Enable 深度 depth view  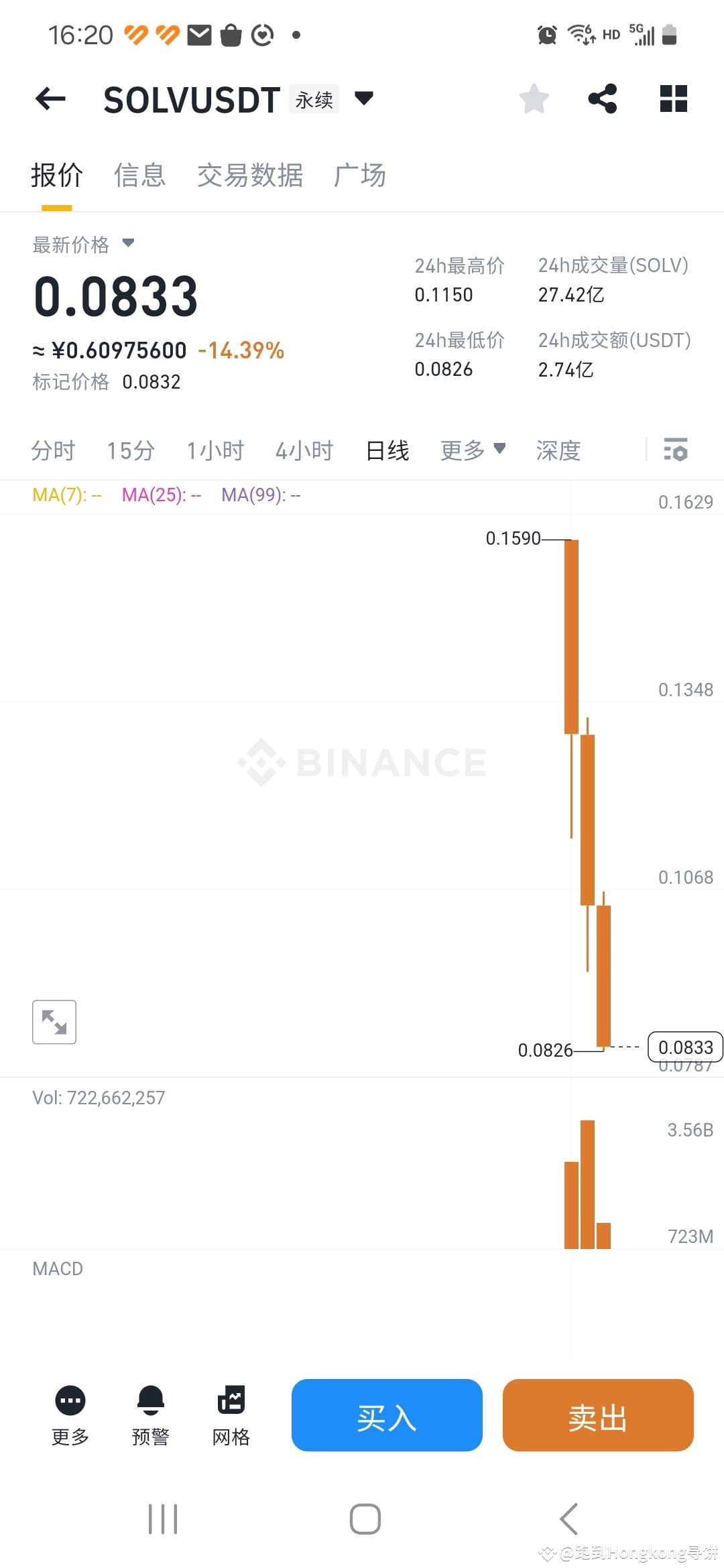tap(558, 450)
